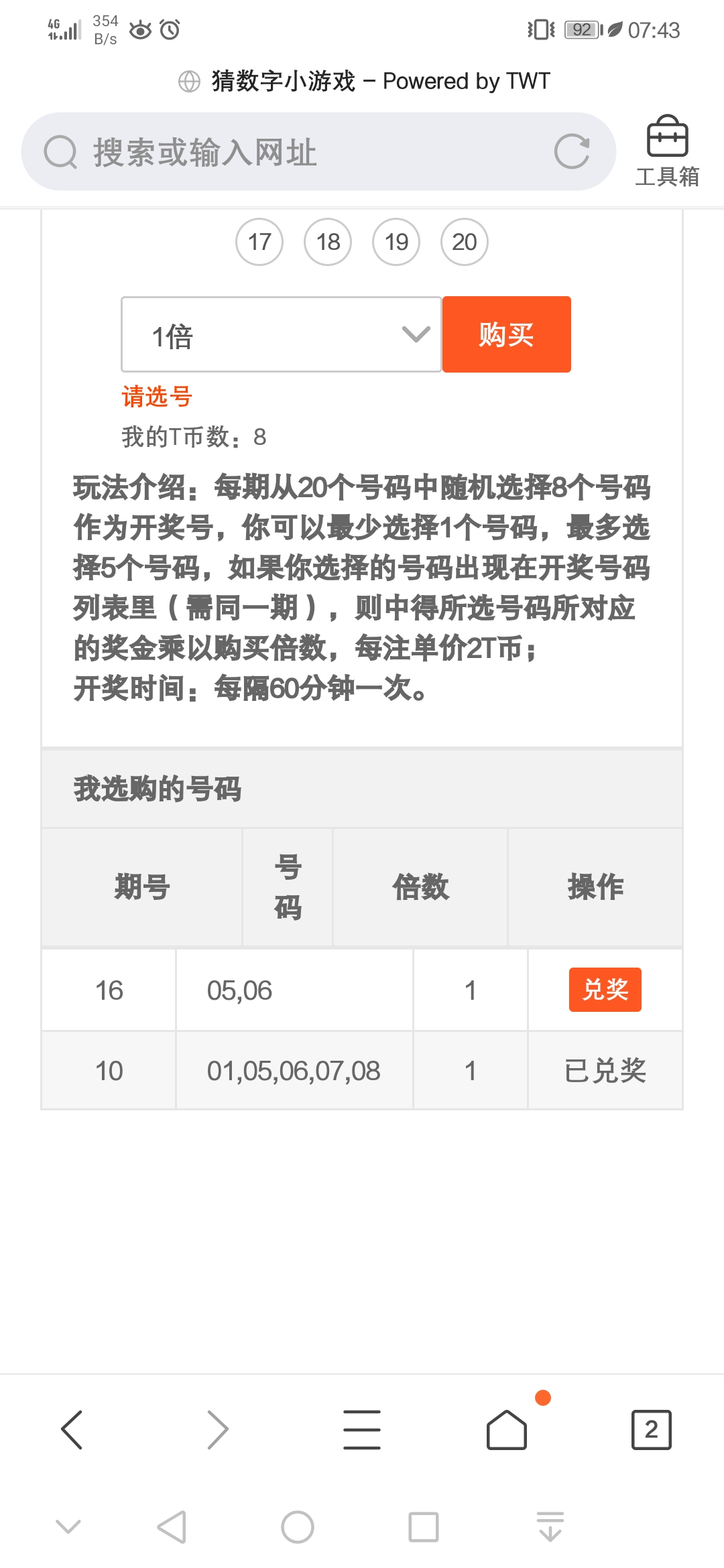
Task: Claim prize with 兑奖 for period 16
Action: pos(605,990)
